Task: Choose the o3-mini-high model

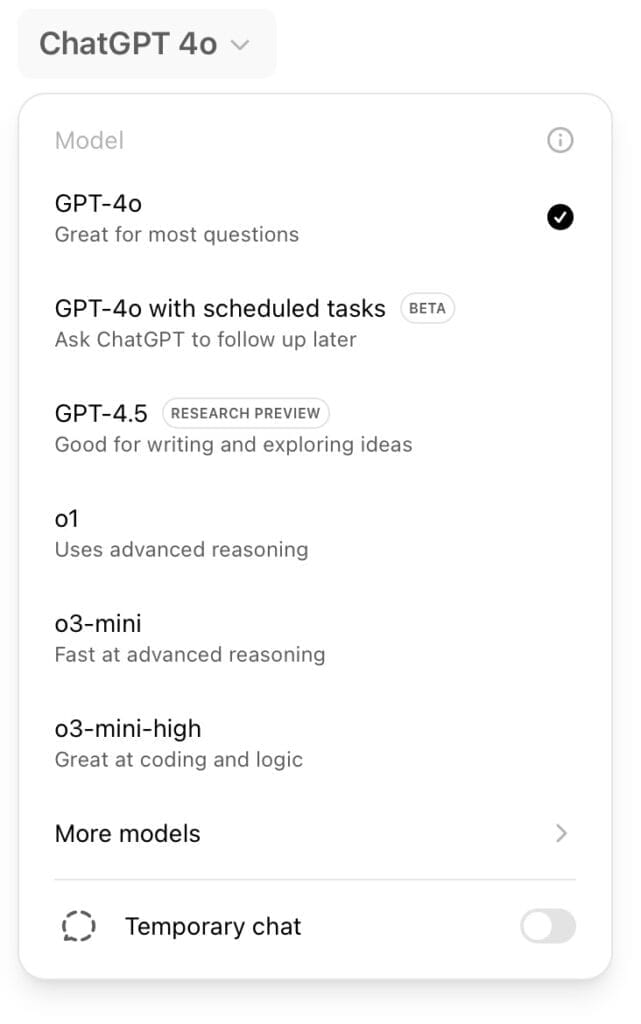Action: tap(180, 742)
